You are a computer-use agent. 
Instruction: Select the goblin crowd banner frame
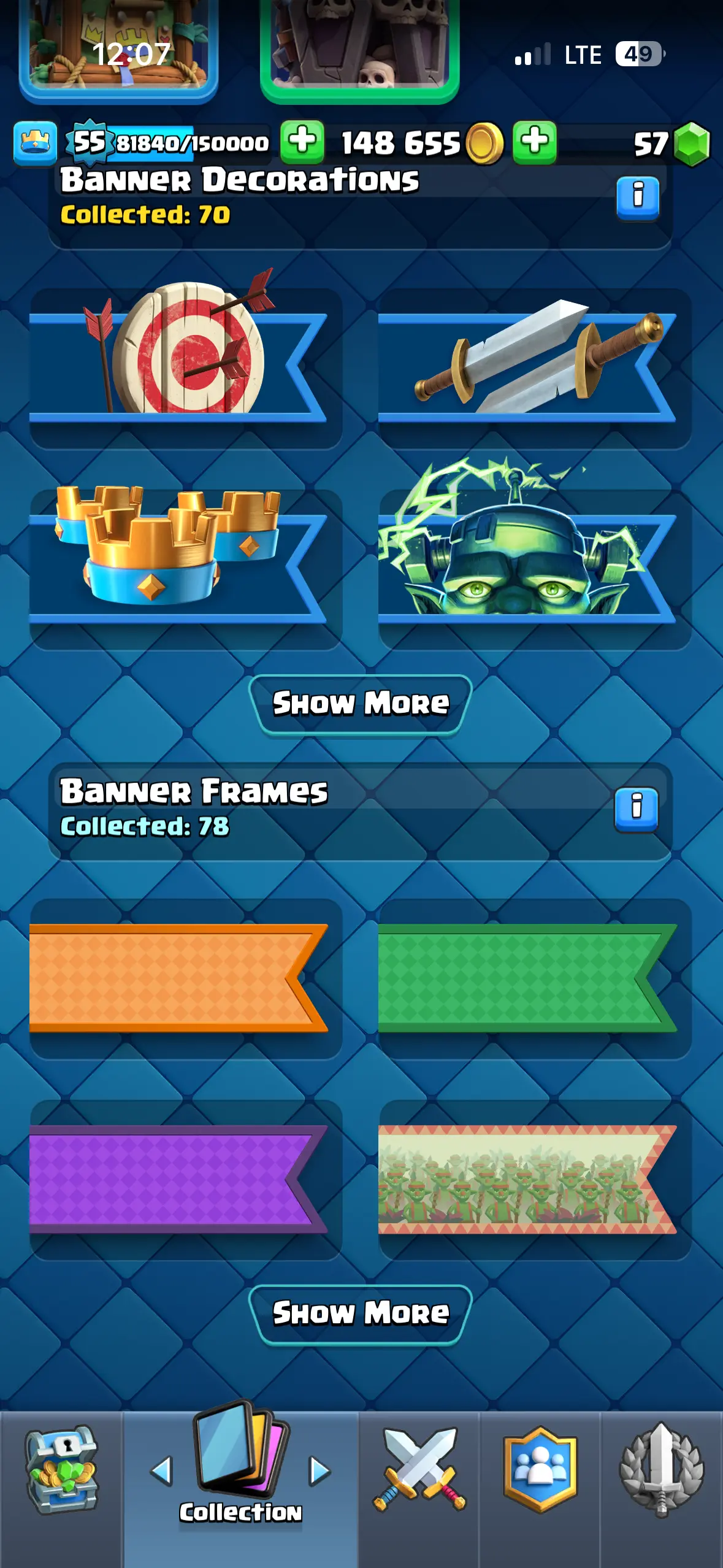coord(535,1180)
